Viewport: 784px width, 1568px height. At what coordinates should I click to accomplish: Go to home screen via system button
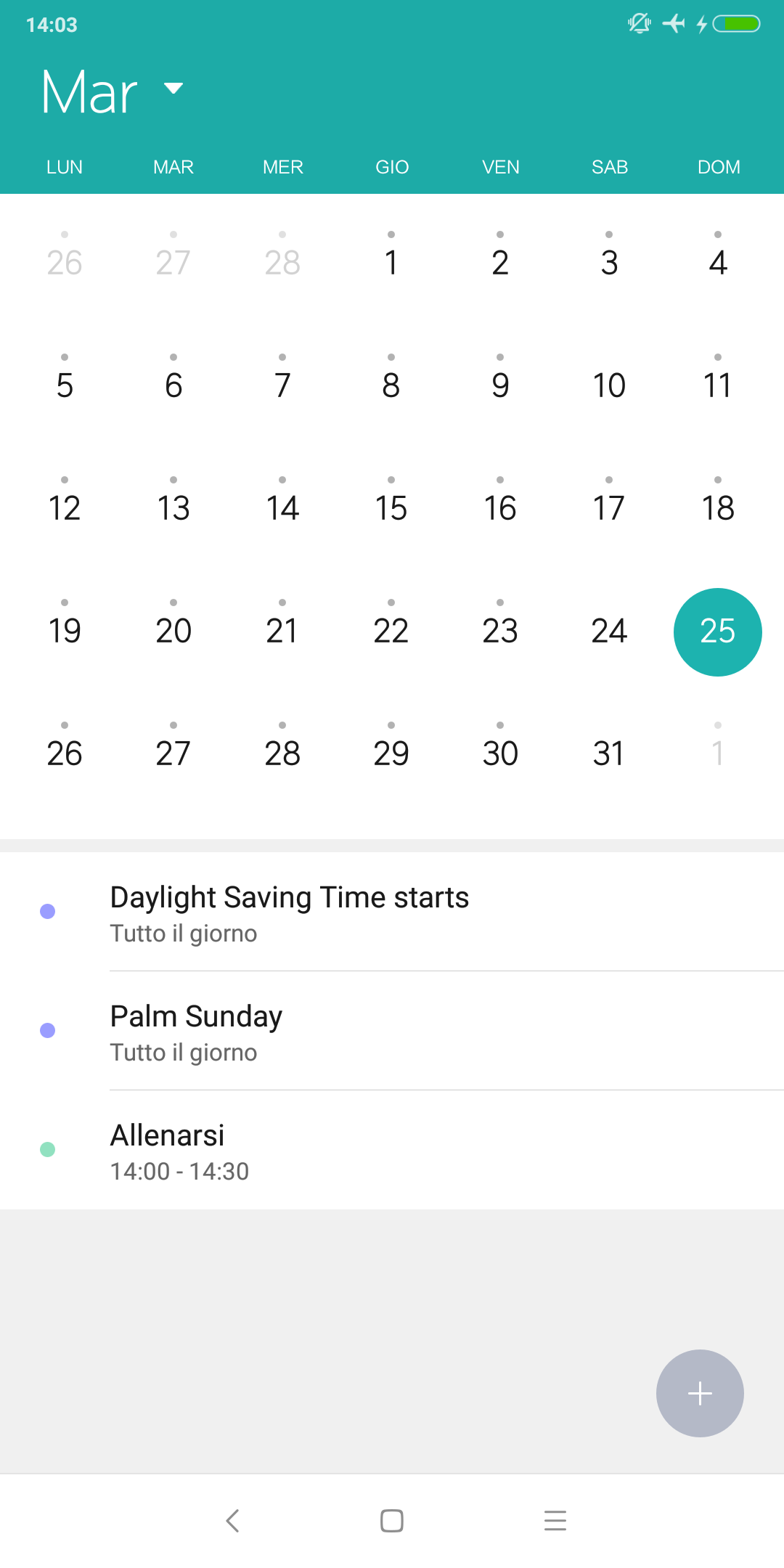[x=392, y=1520]
